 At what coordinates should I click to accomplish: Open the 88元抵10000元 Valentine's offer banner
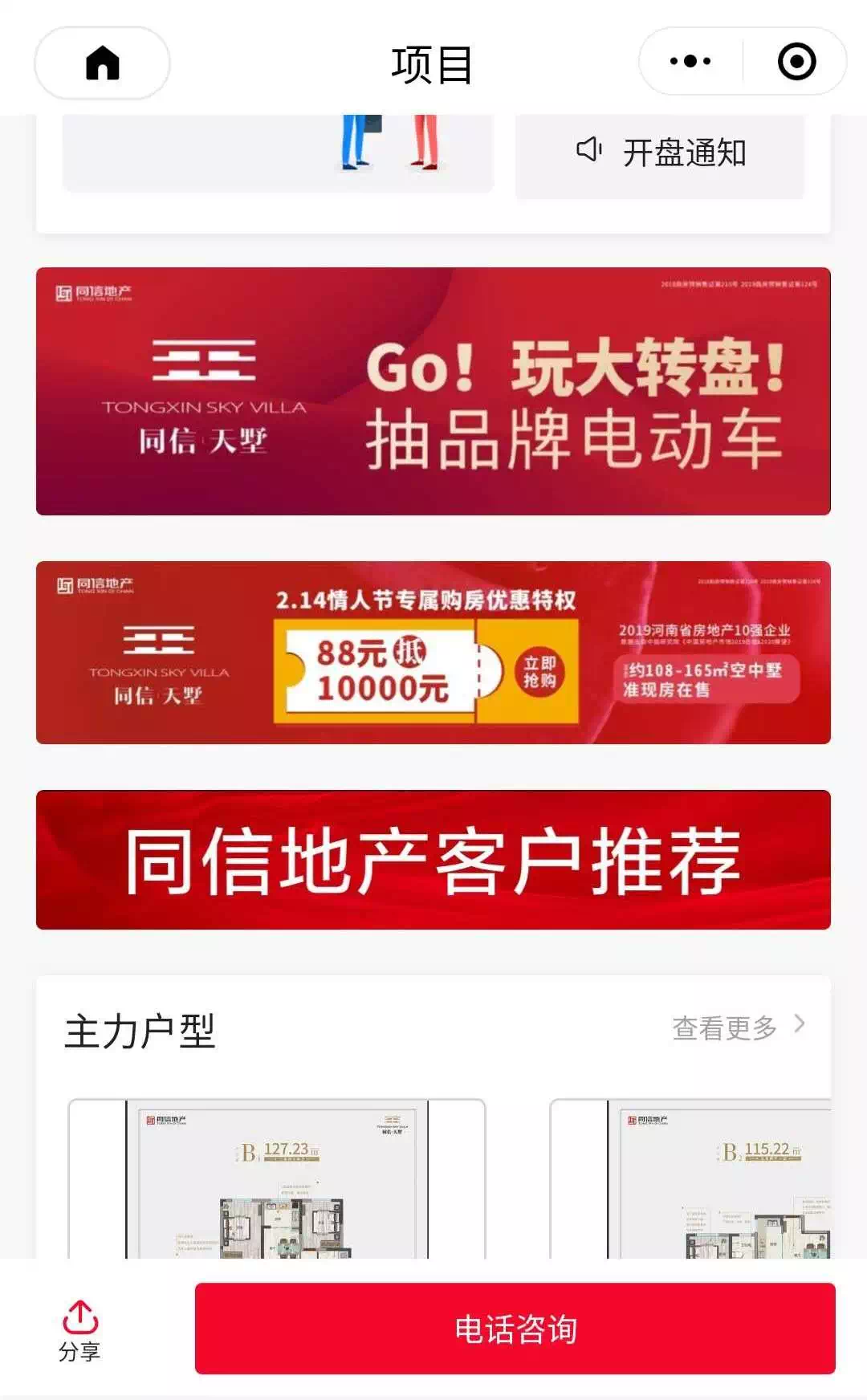[433, 653]
